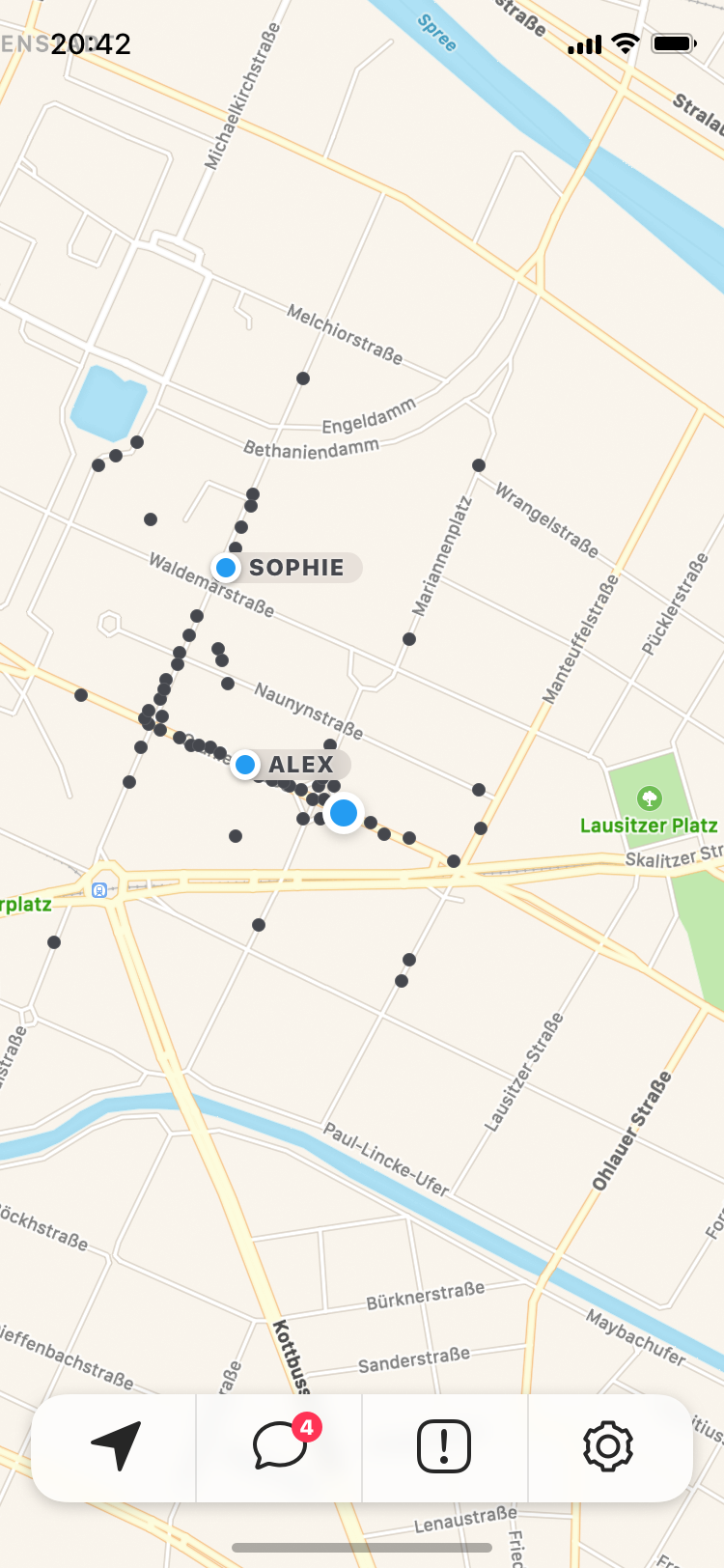The width and height of the screenshot is (724, 1568).
Task: Tap the SOPHIE name label
Action: 298,568
